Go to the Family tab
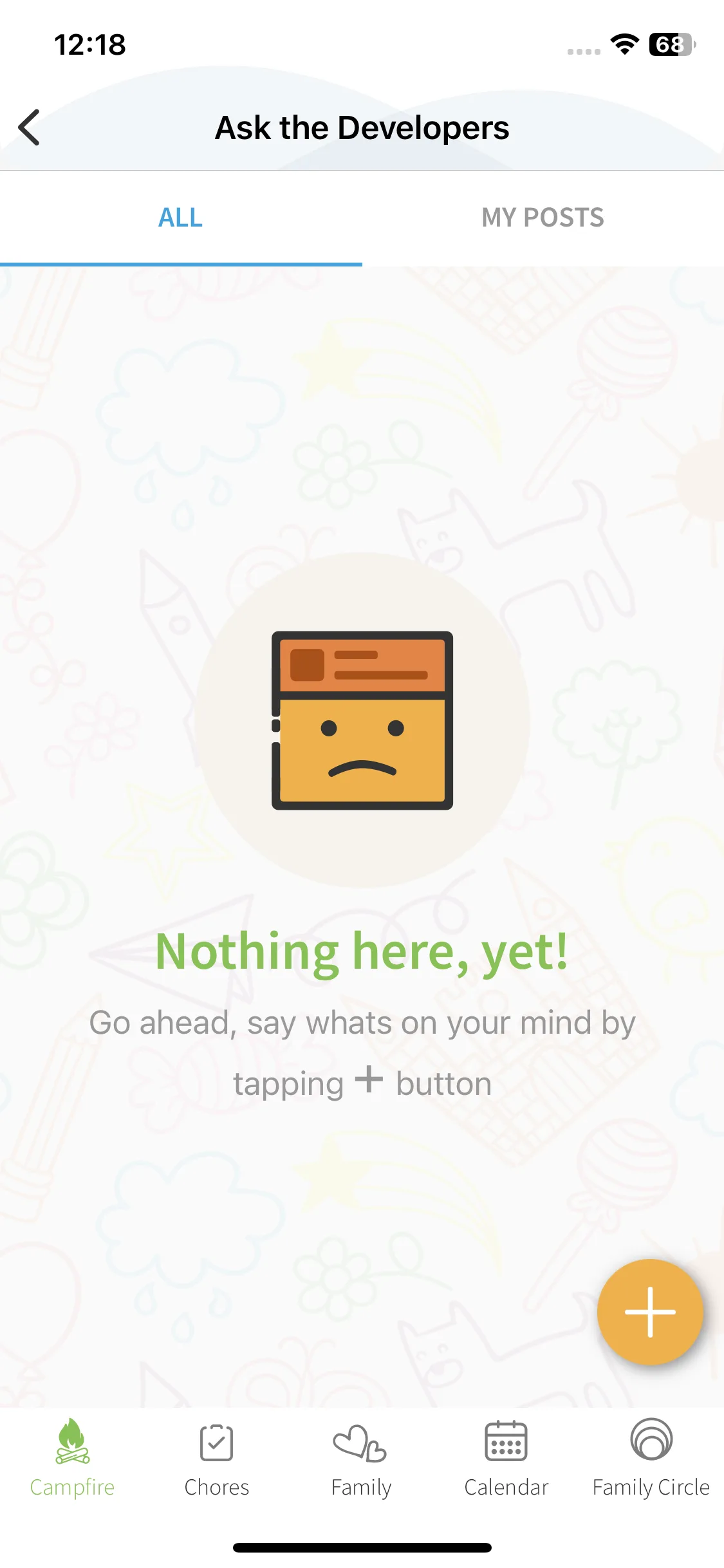 click(361, 1458)
